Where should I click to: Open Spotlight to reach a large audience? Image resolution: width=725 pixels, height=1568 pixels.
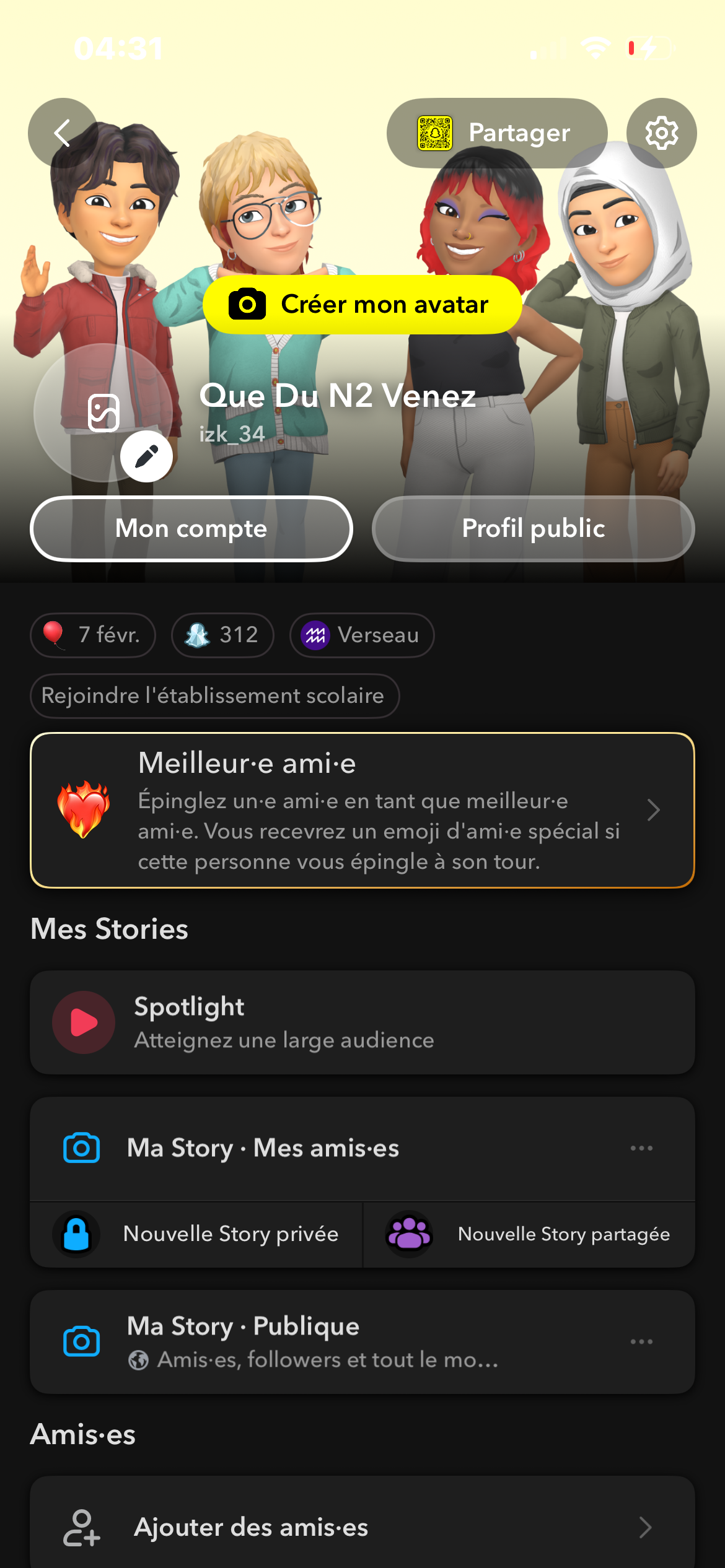[x=362, y=1022]
